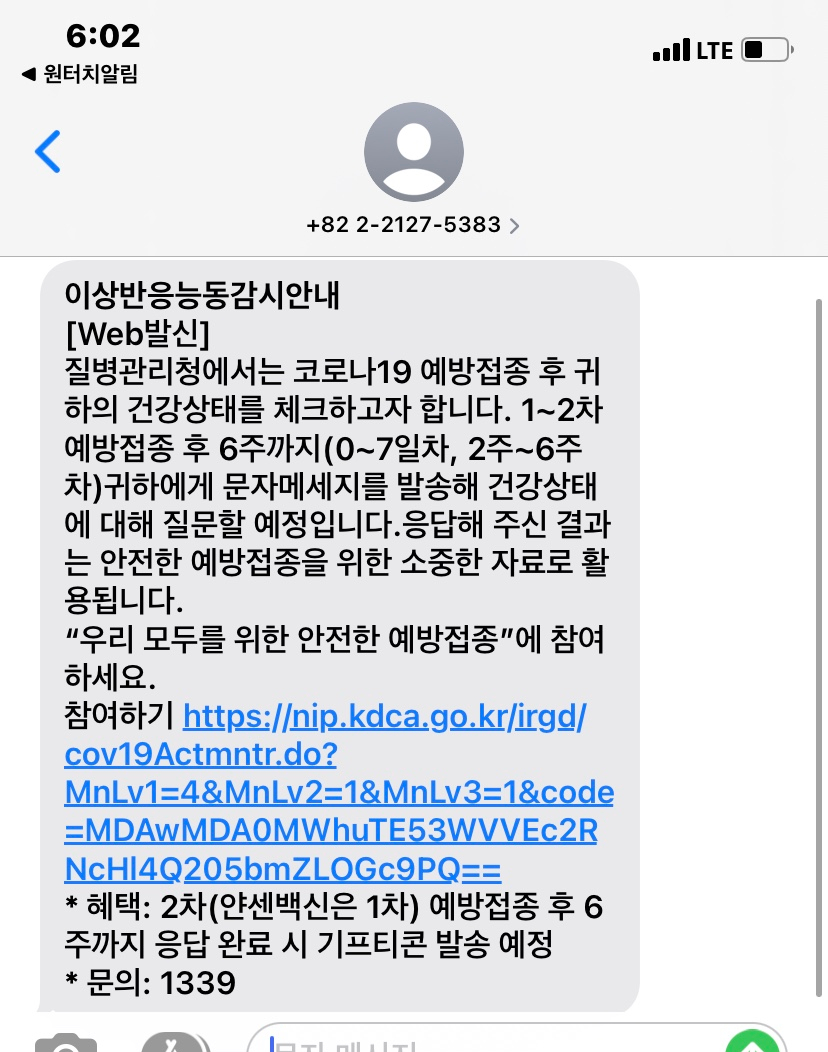Screen dimensions: 828x1052
Task: Open contact details for +82 2-2127-5383
Action: [x=413, y=225]
